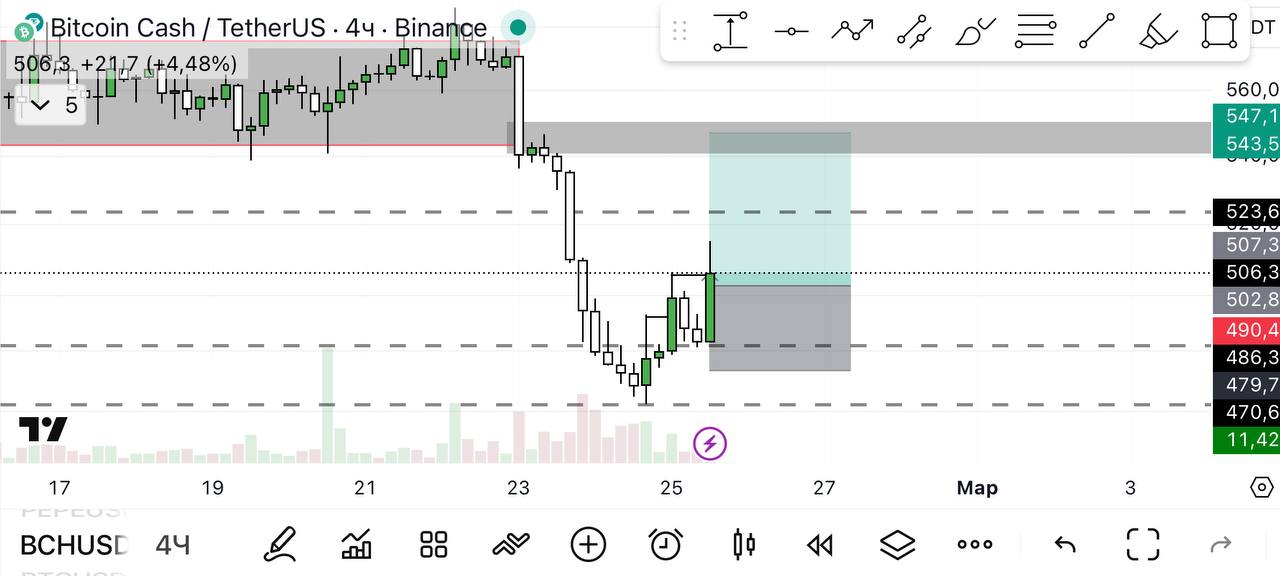Image resolution: width=1280 pixels, height=576 pixels.
Task: Select the price range measure tool
Action: 731,31
